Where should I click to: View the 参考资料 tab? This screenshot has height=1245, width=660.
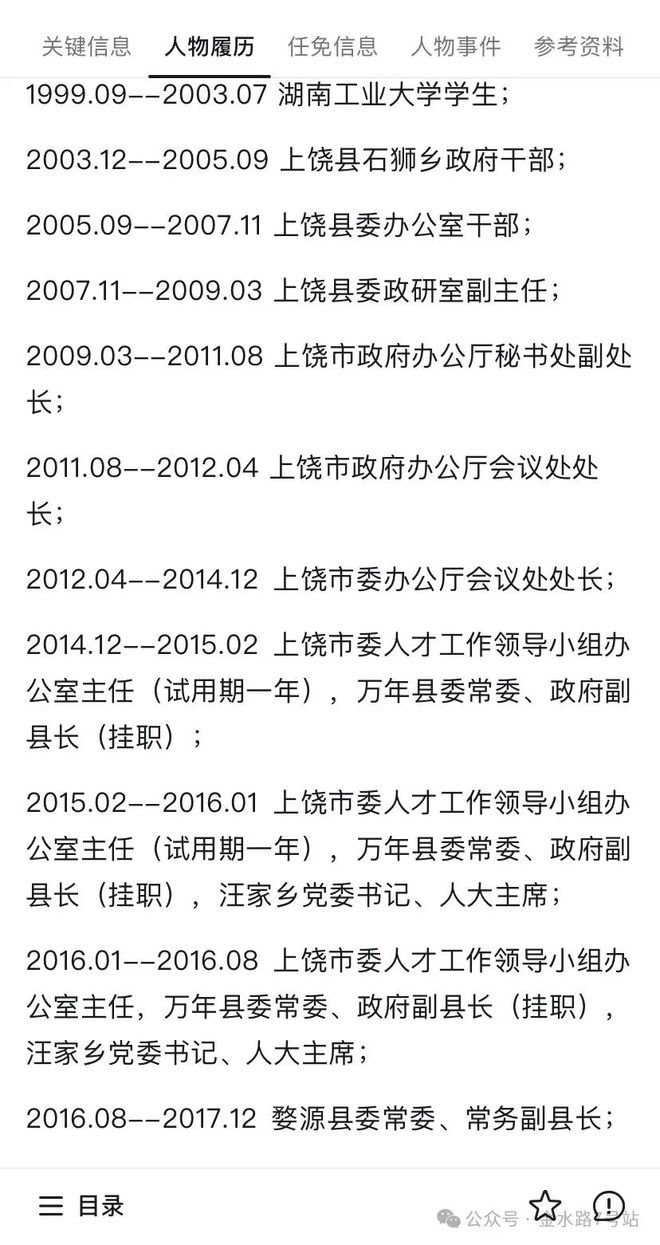pos(579,45)
